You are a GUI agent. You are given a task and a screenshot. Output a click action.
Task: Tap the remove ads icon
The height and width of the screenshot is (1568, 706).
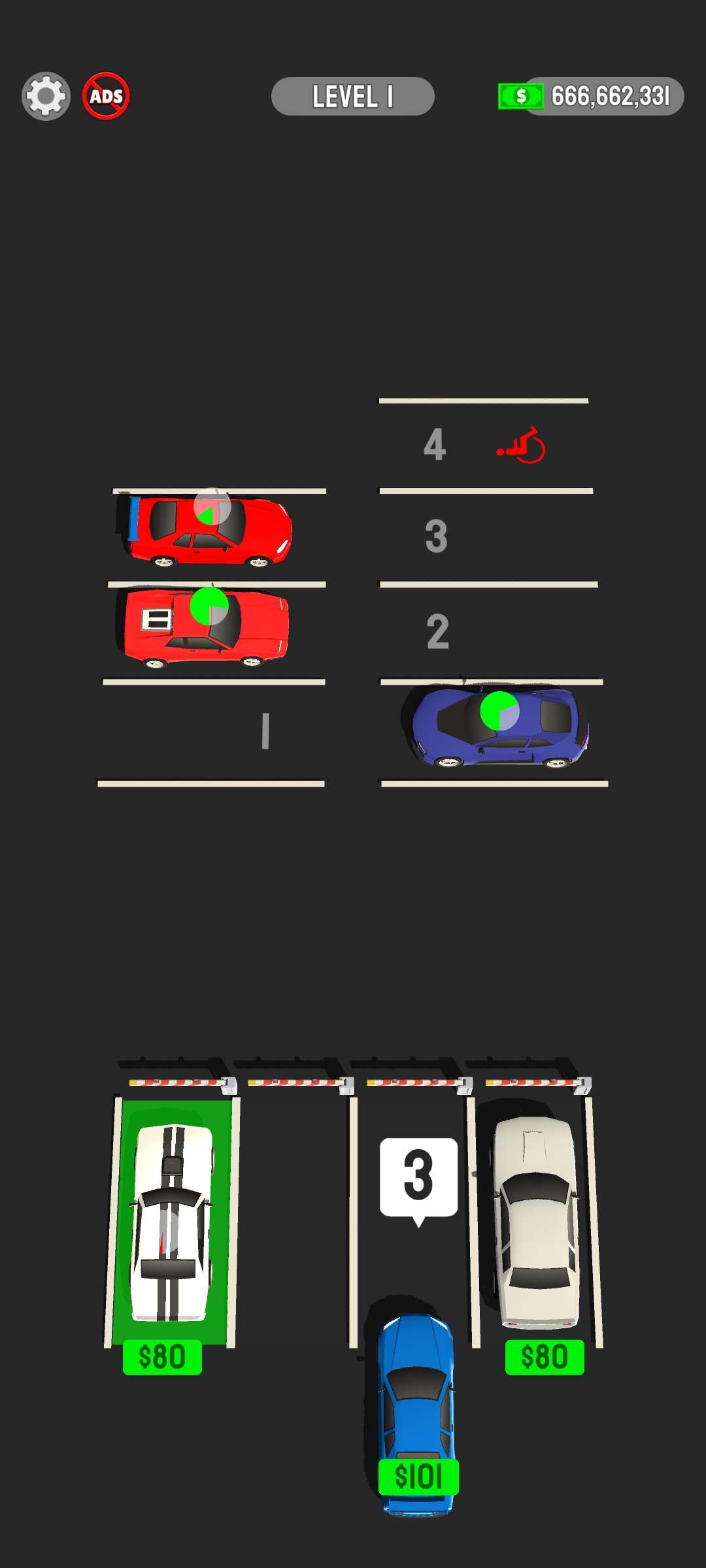[x=106, y=96]
